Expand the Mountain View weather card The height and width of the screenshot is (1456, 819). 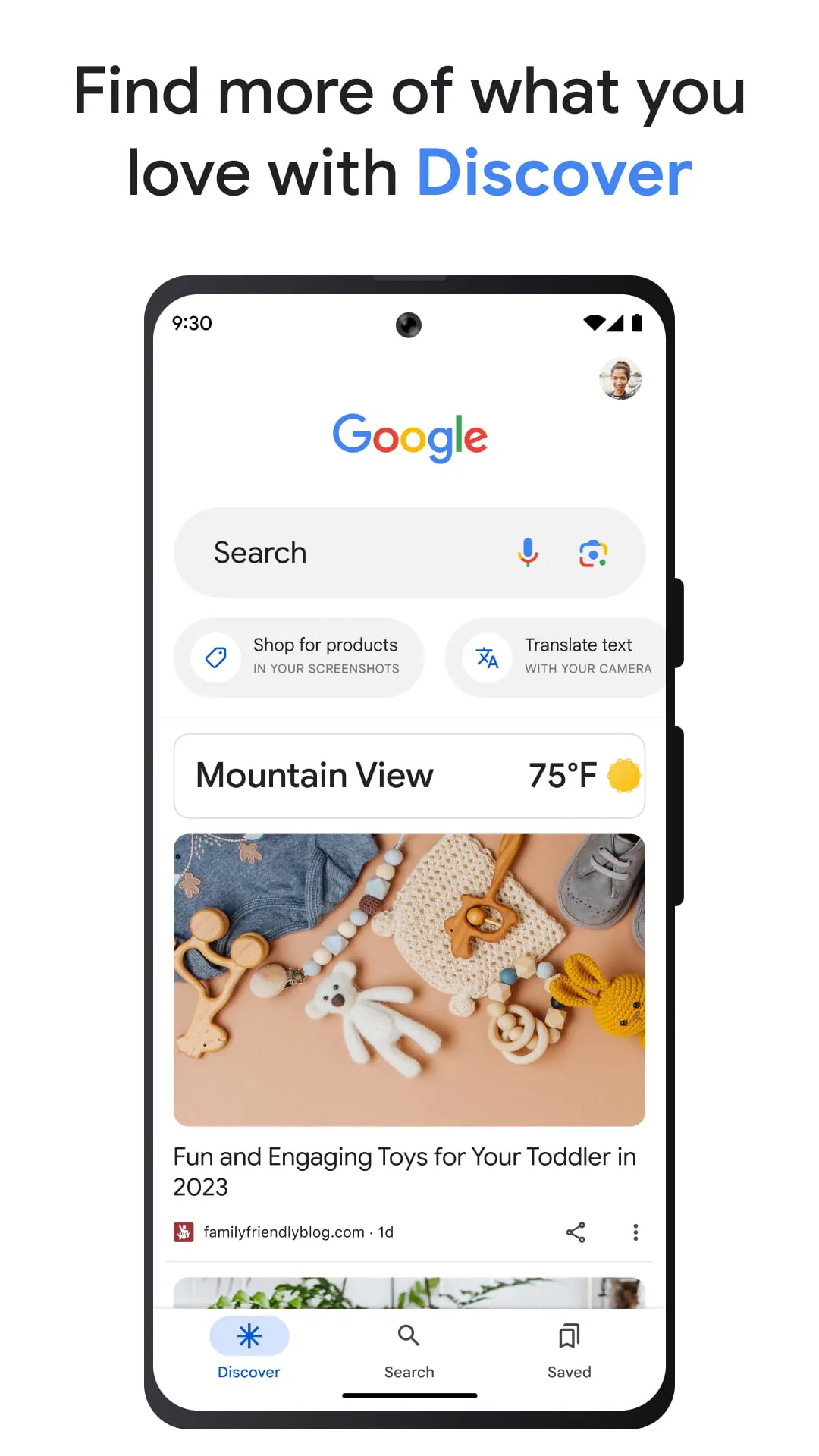coord(409,775)
